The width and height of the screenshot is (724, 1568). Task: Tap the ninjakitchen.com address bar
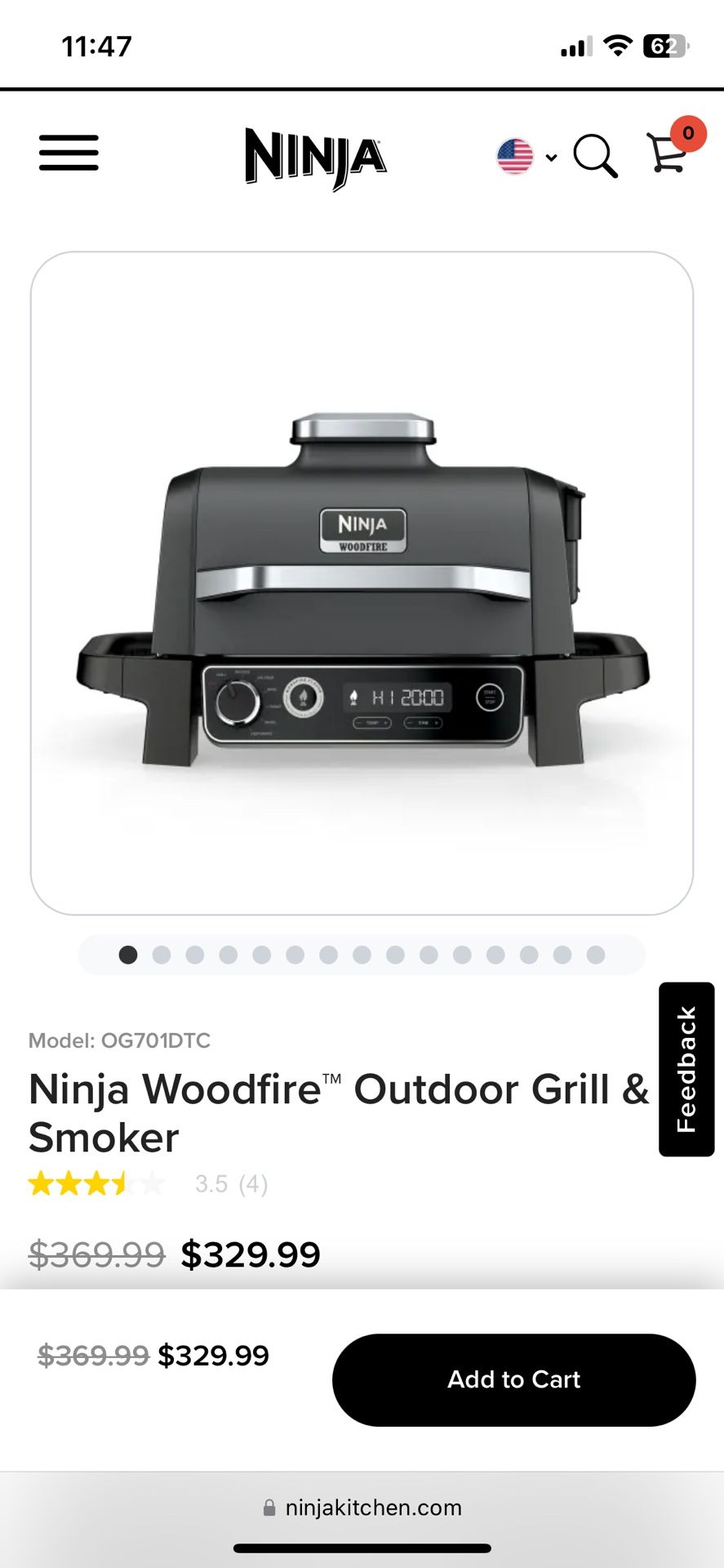tap(362, 1508)
